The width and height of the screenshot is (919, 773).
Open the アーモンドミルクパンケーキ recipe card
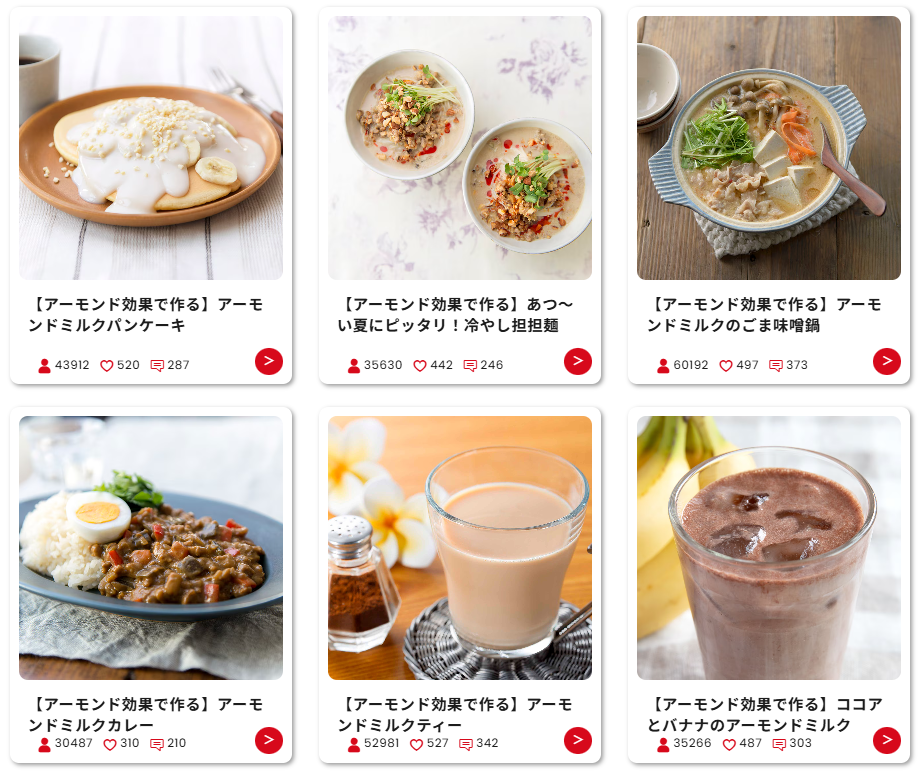coord(150,148)
